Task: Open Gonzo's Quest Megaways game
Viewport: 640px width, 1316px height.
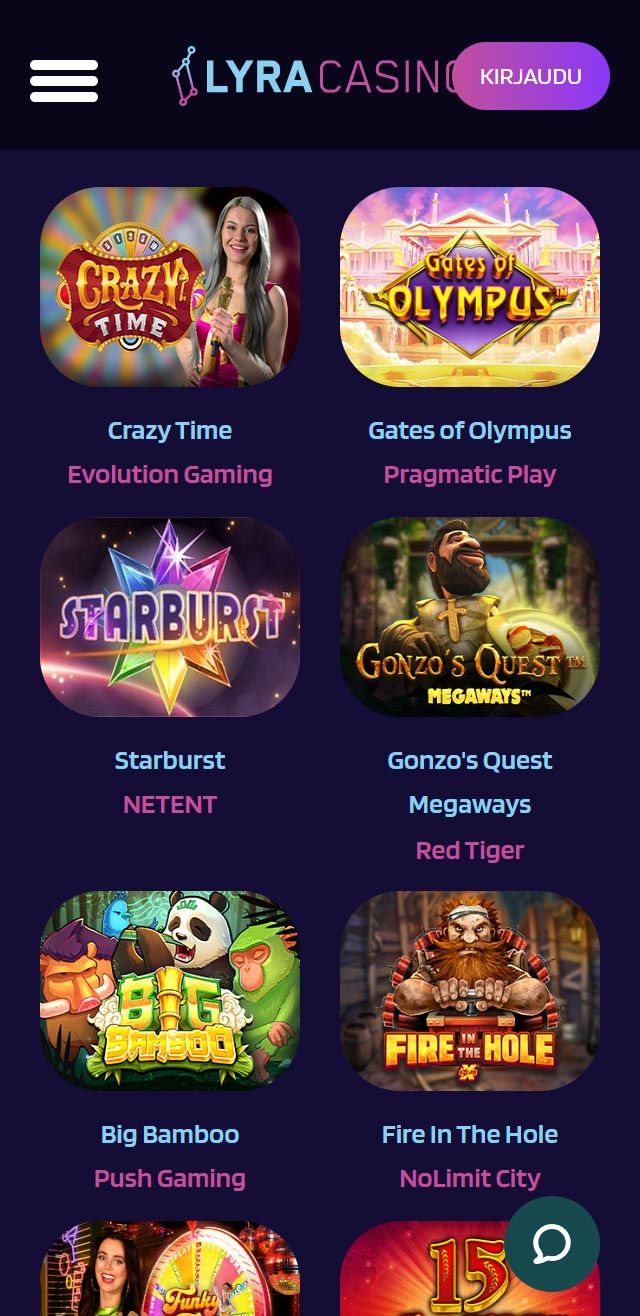Action: [470, 617]
